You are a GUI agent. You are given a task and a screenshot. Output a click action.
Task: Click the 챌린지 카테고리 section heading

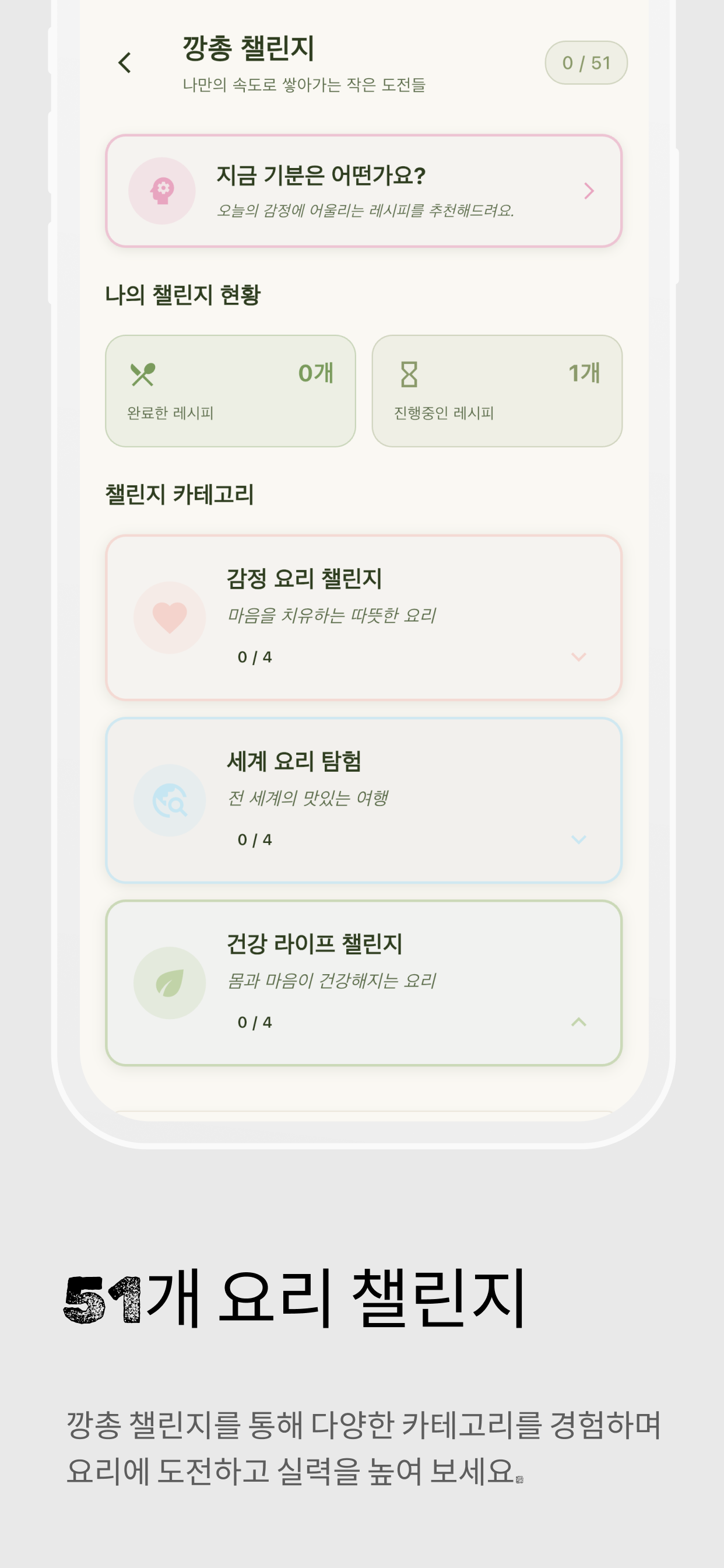180,495
